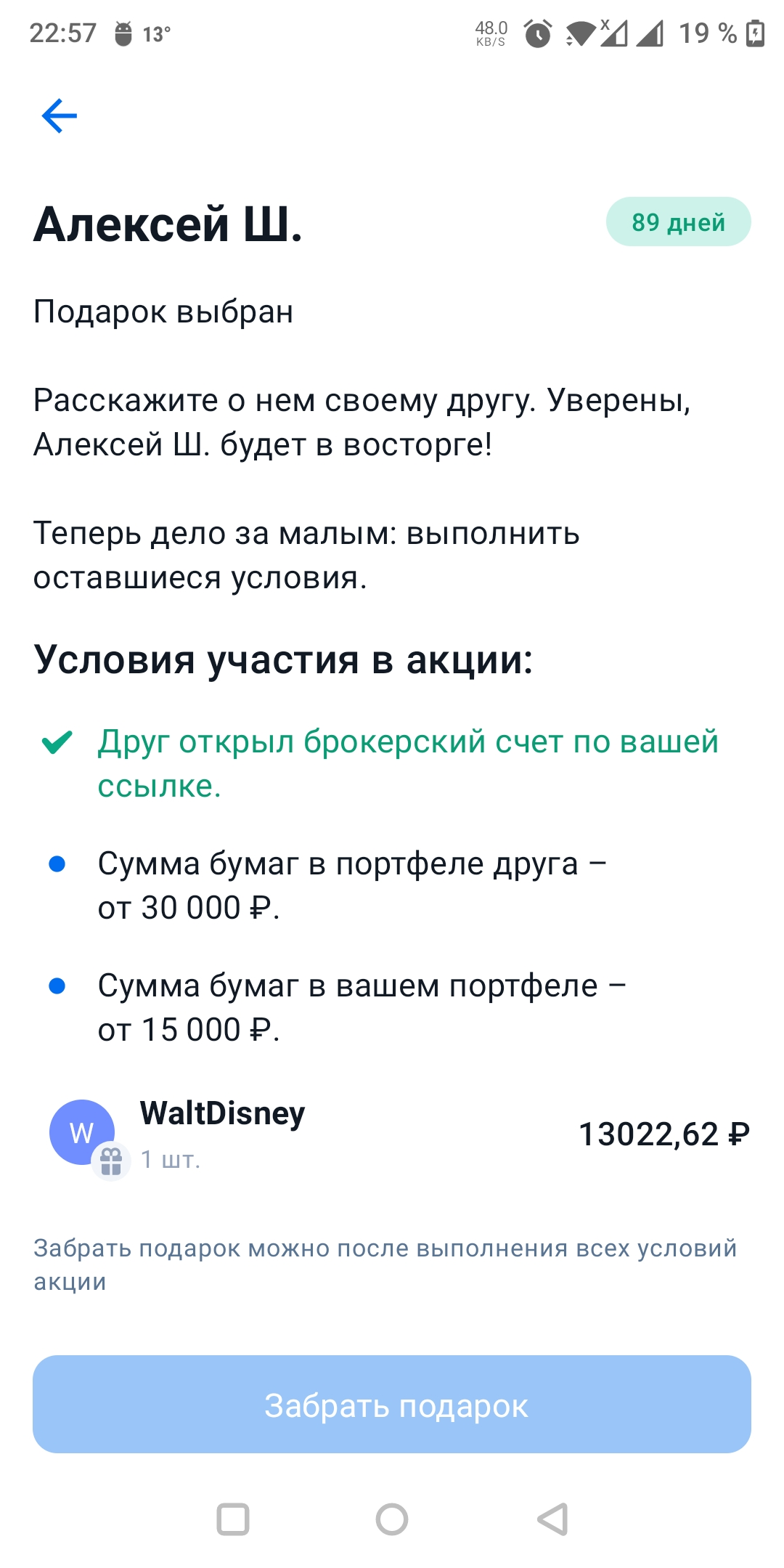784x1568 pixels.
Task: Go to the home screen
Action: (392, 1519)
